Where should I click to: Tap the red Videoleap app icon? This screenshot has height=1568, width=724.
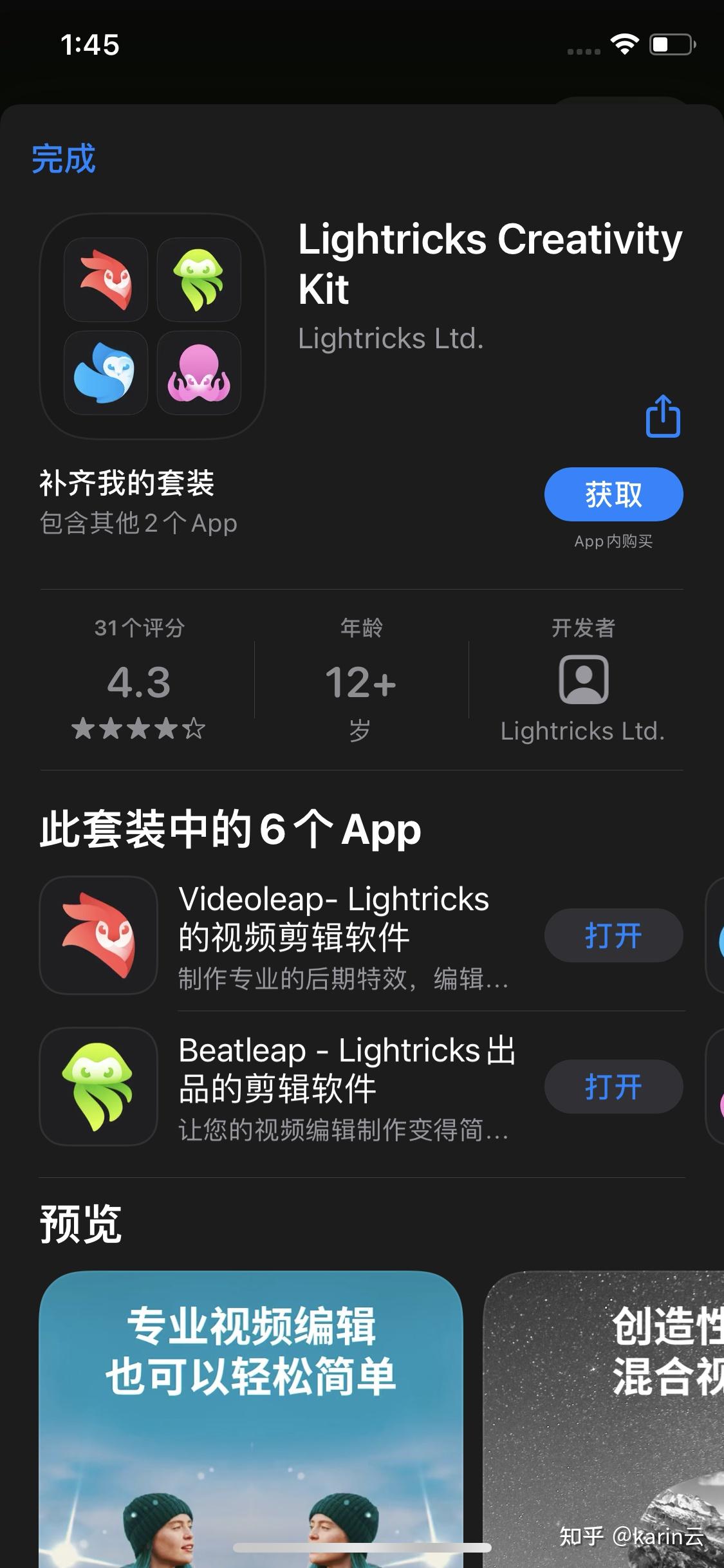pyautogui.click(x=97, y=937)
